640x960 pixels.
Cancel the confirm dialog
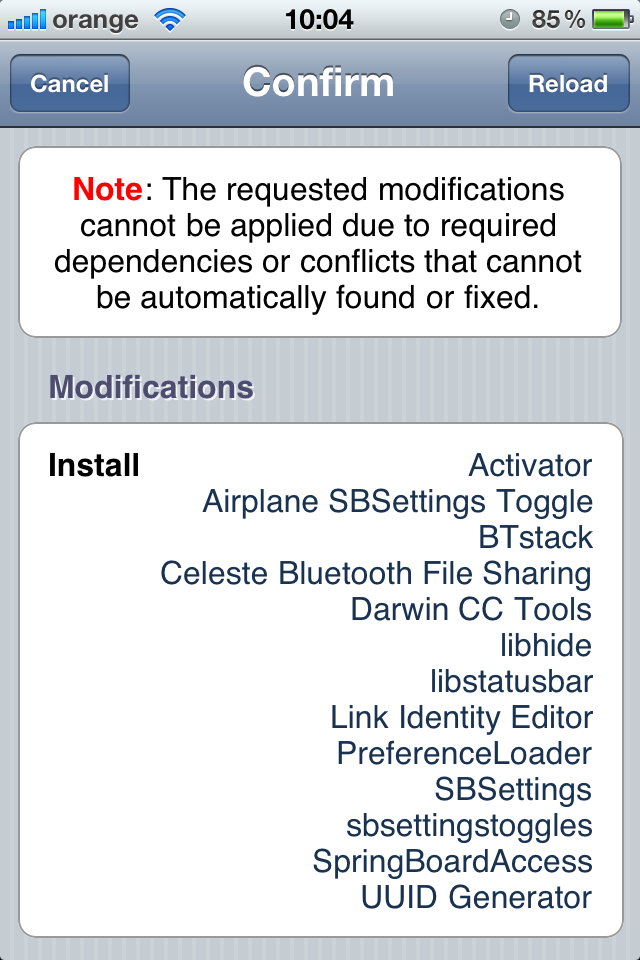[69, 84]
